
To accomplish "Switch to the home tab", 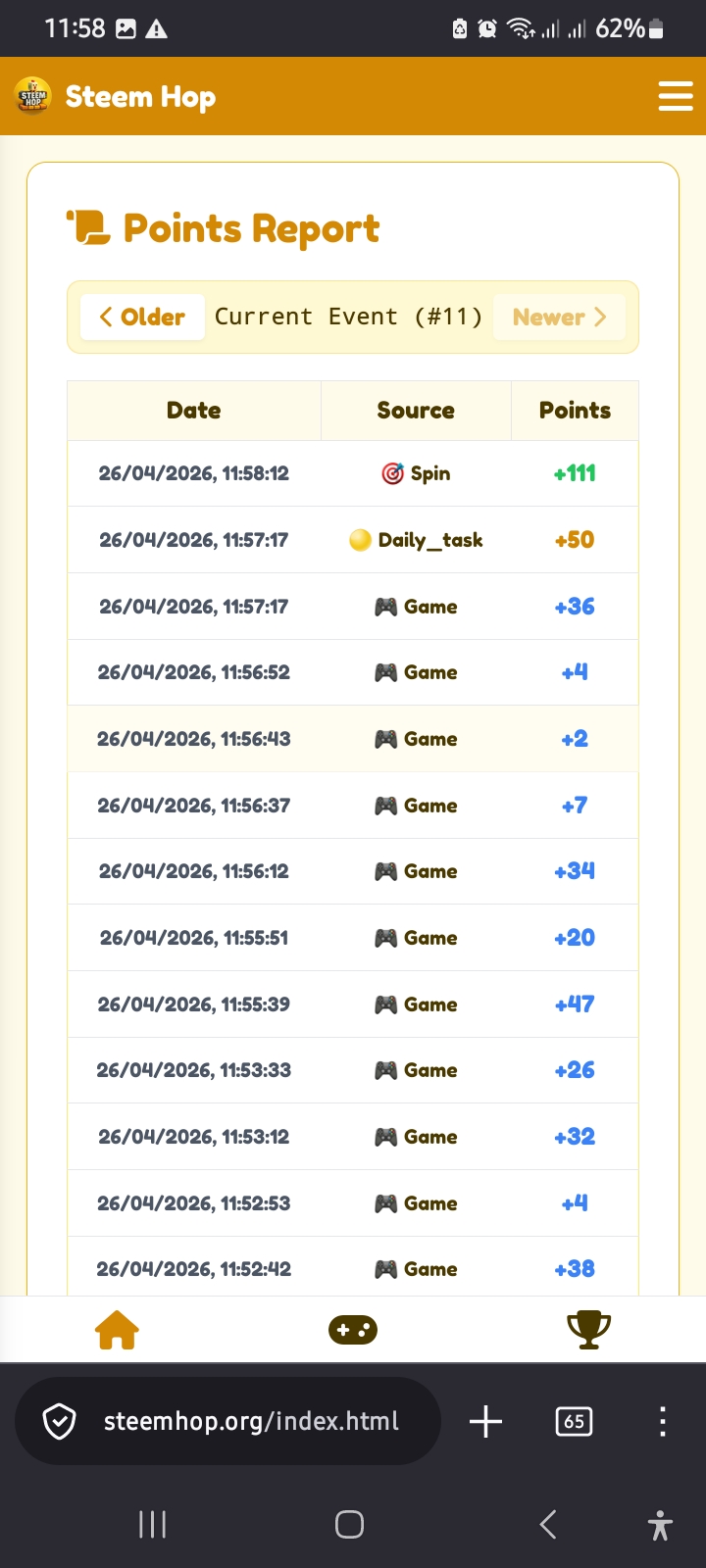I will click(117, 1330).
